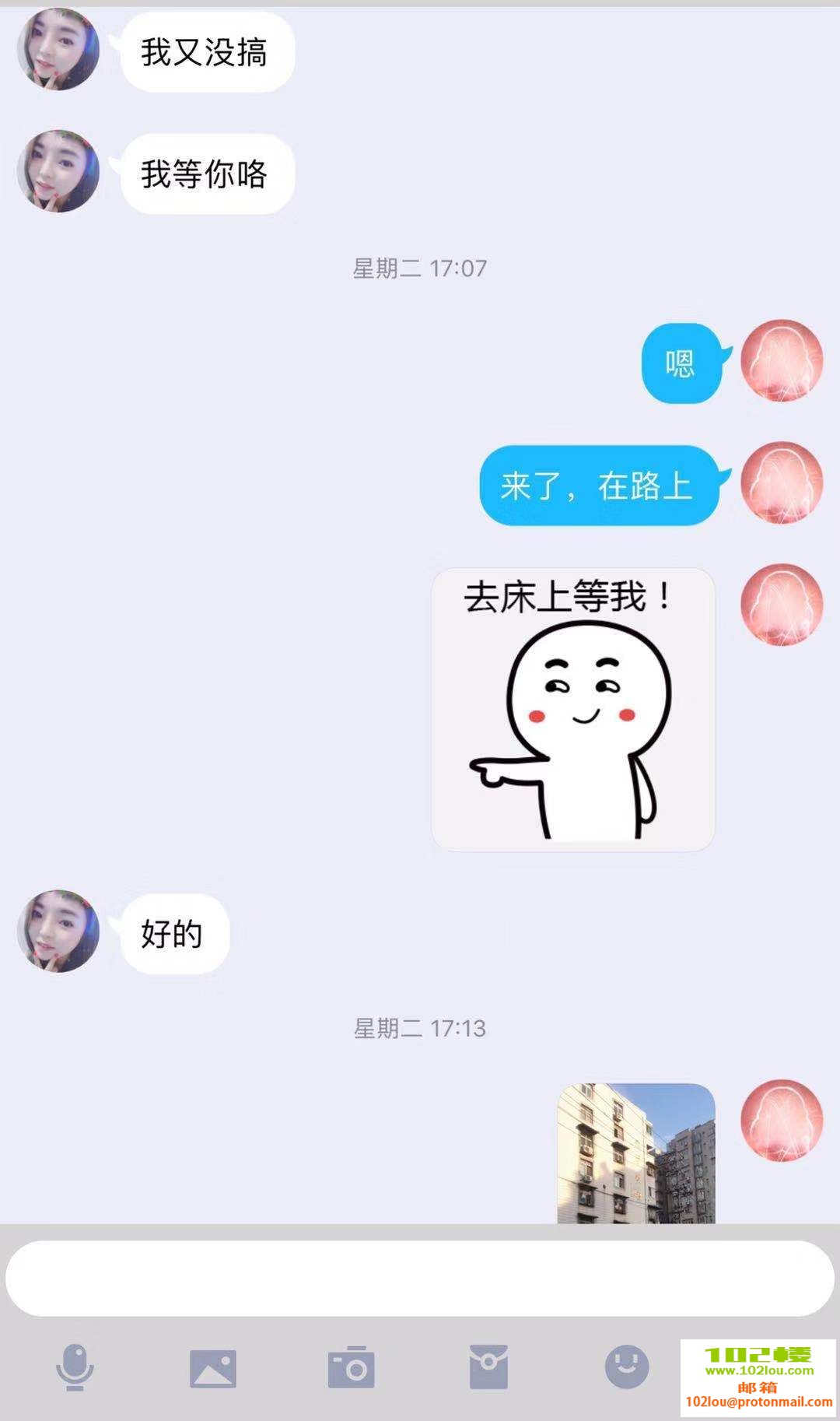Record a voice message with microphone
The width and height of the screenshot is (840, 1421).
point(75,1367)
